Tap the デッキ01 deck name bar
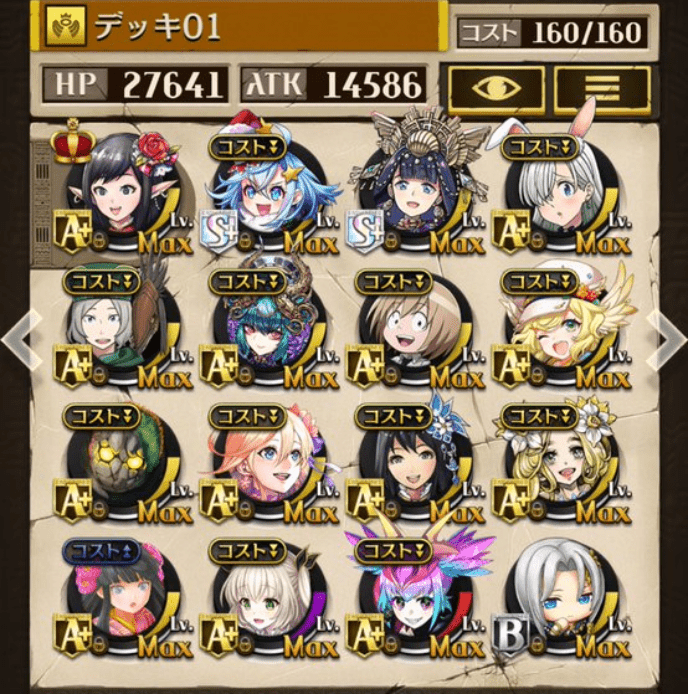The height and width of the screenshot is (694, 688). (x=240, y=27)
